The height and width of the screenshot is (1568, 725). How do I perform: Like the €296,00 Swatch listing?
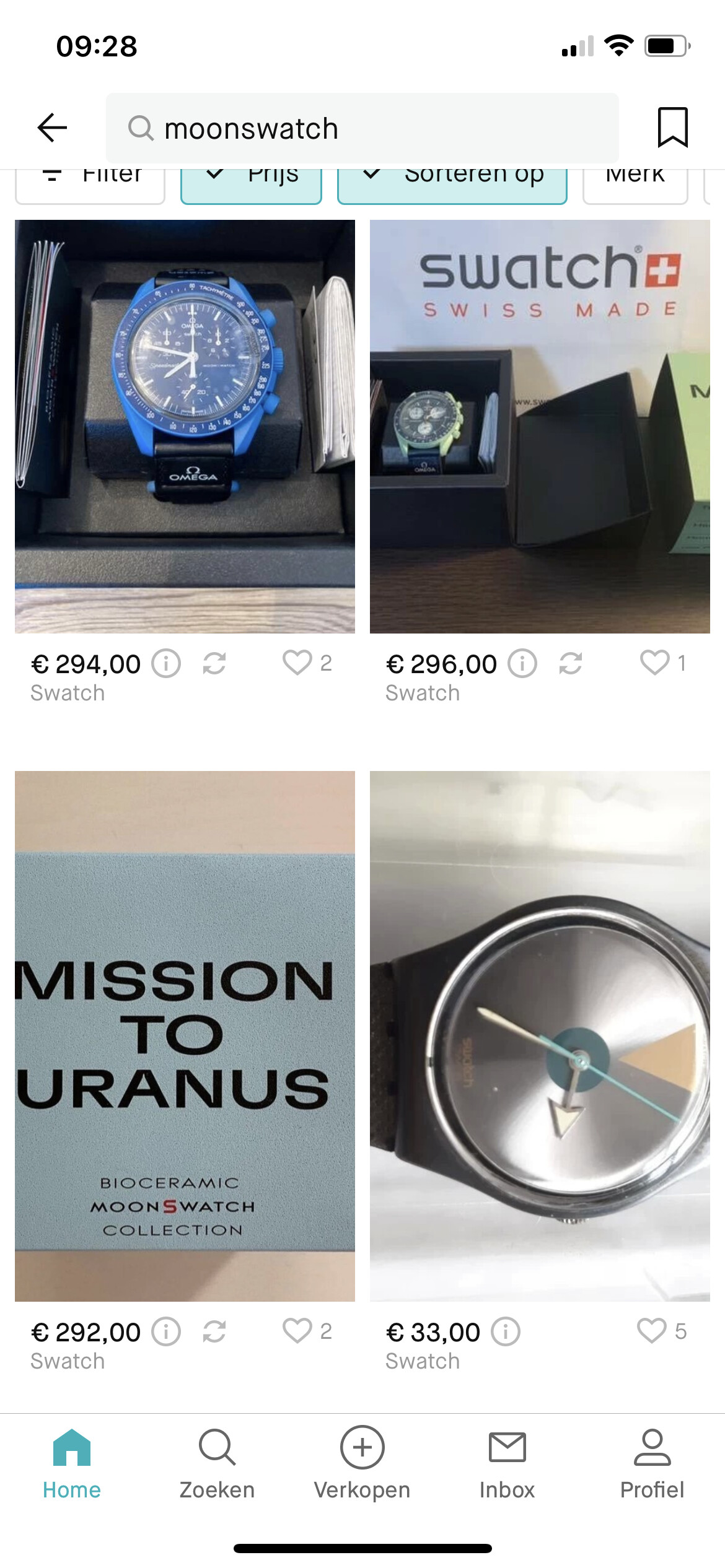pos(655,663)
